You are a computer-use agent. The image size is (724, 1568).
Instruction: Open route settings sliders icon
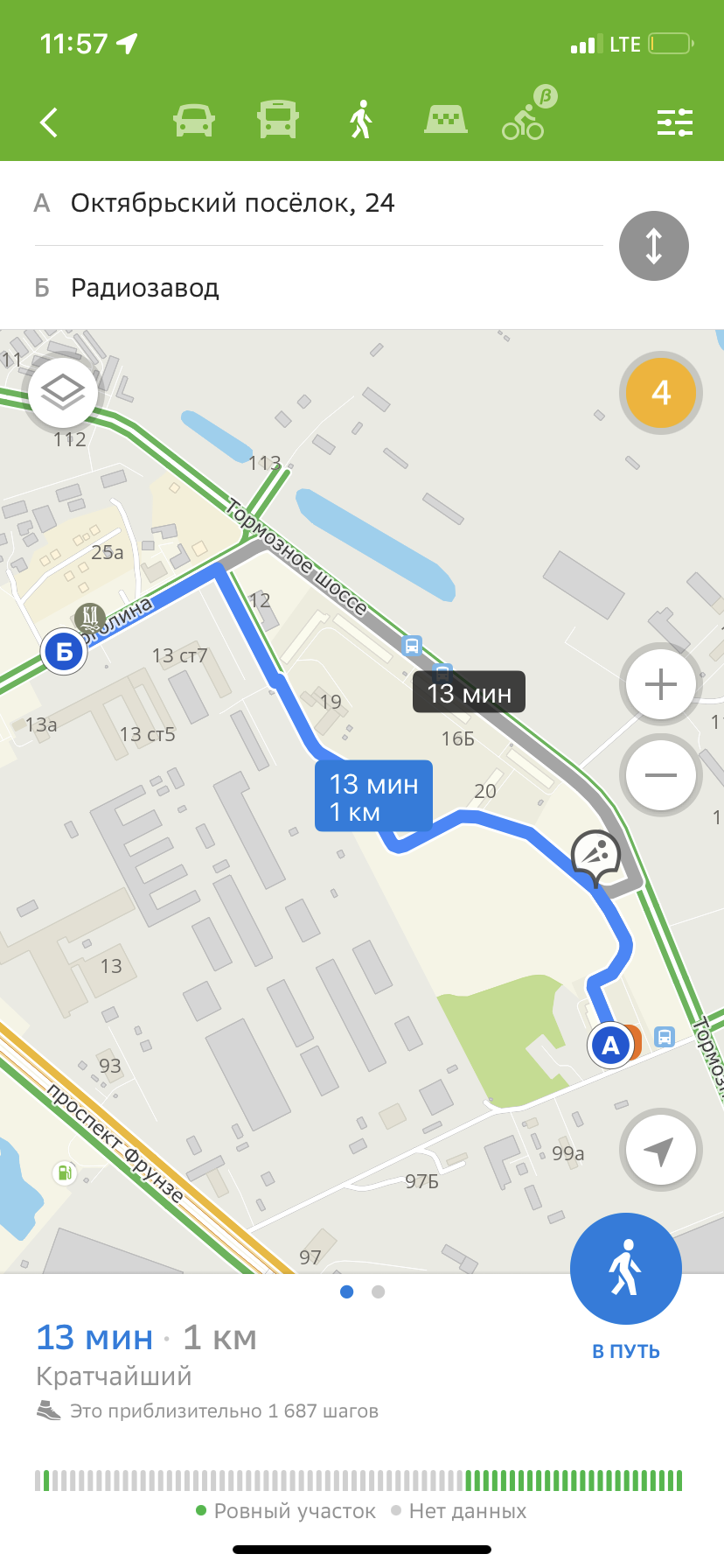[675, 122]
